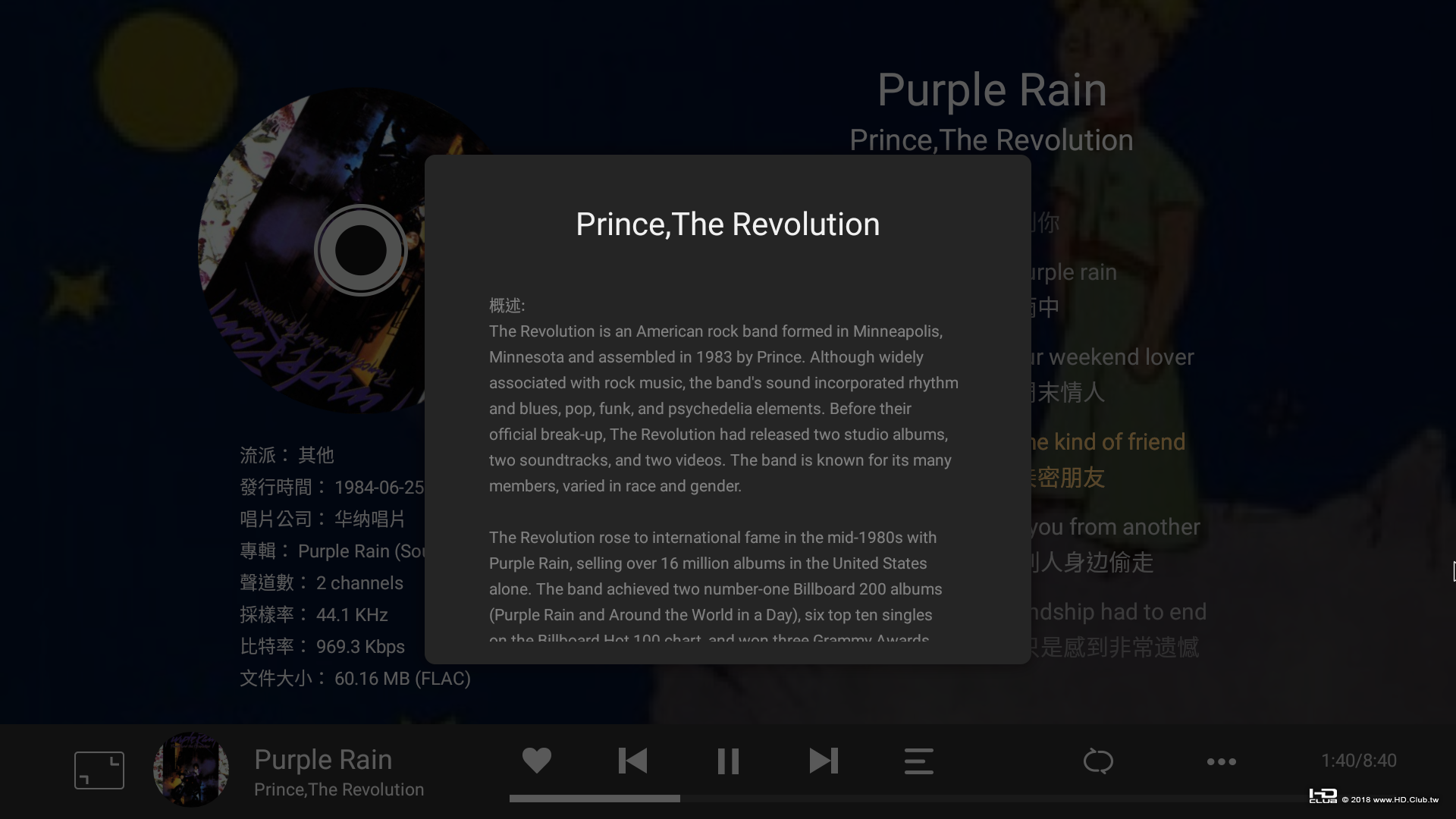Skip to the next track
The width and height of the screenshot is (1456, 819).
(x=824, y=761)
